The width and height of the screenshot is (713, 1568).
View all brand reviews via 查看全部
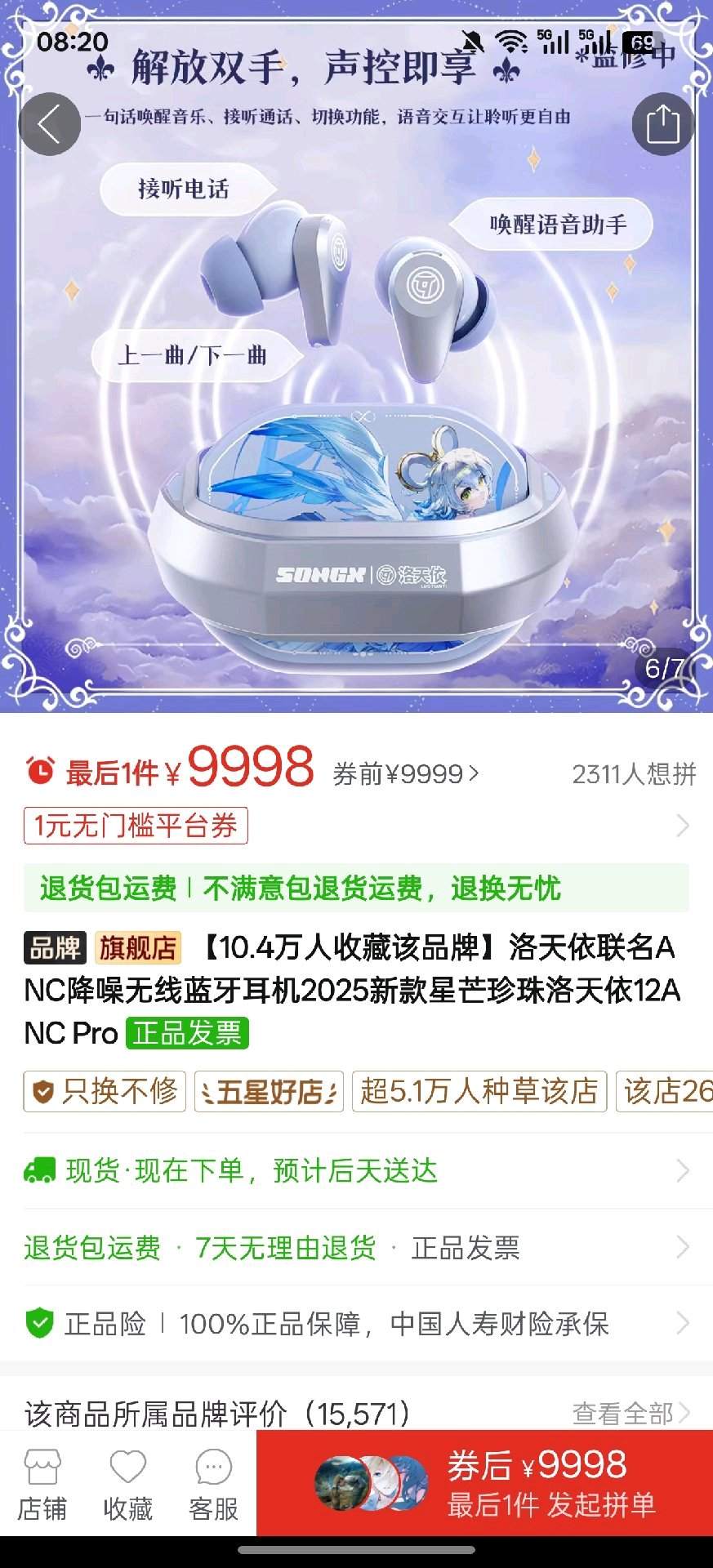coord(631,1412)
